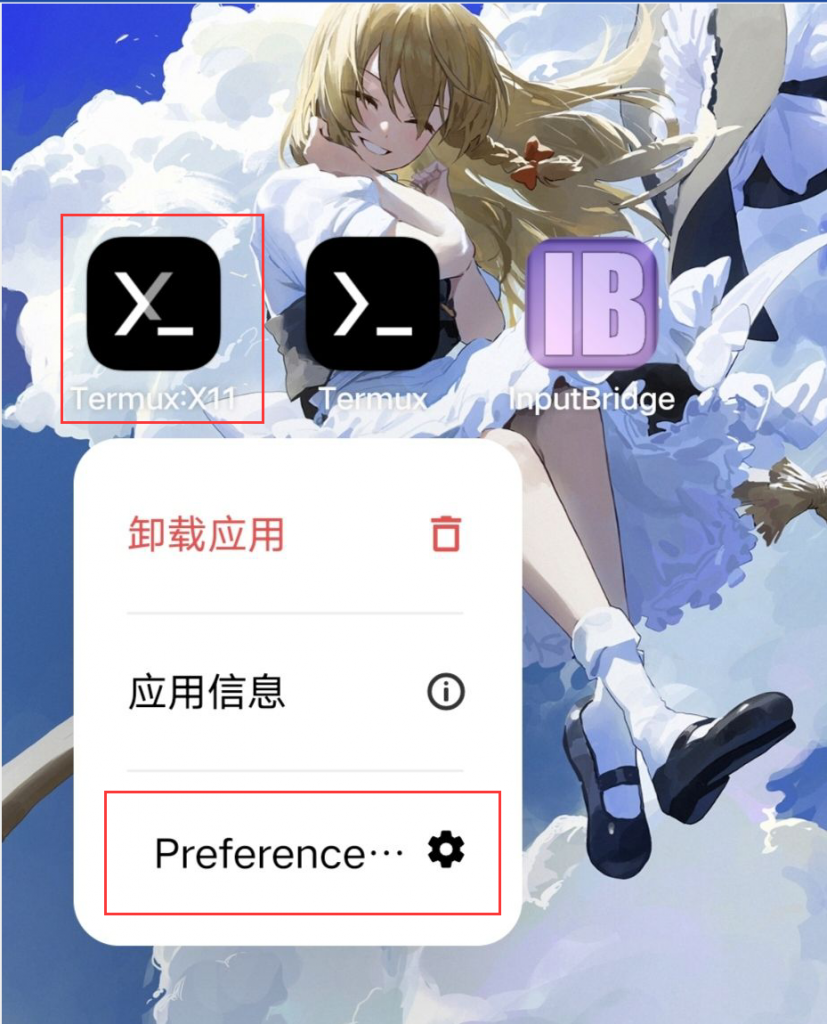This screenshot has width=827, height=1024.
Task: Open the Termux:X11 app icon
Action: (x=153, y=304)
